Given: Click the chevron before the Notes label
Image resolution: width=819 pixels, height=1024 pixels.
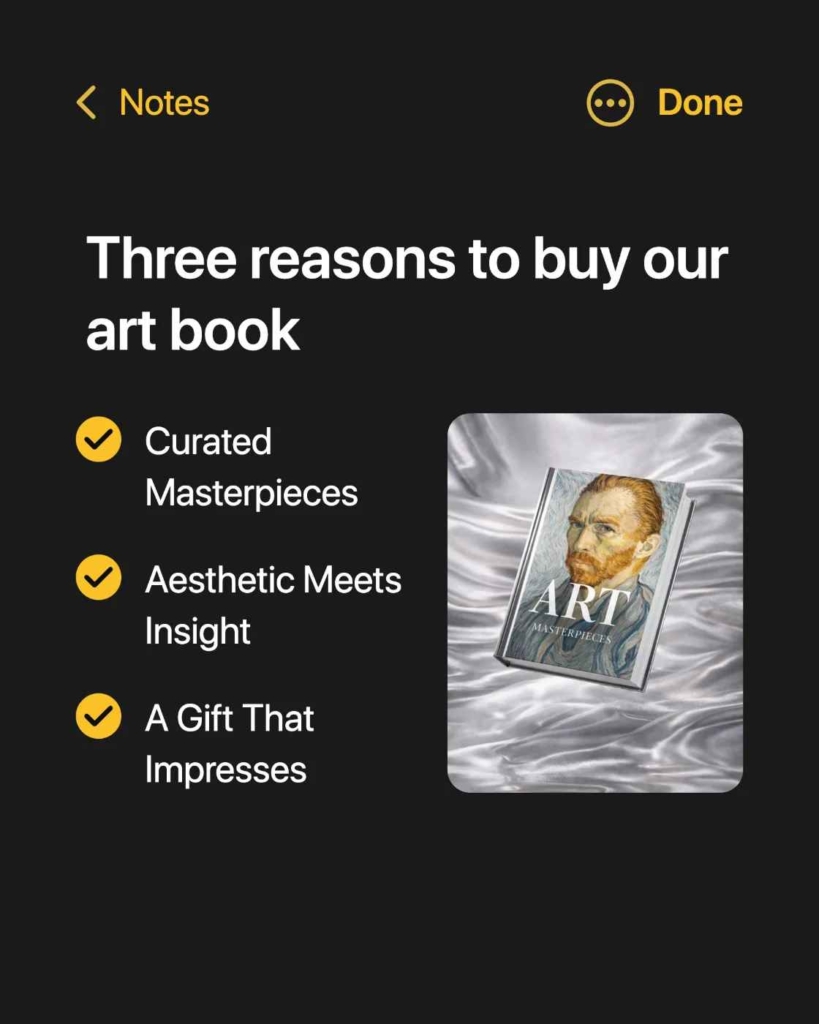Looking at the screenshot, I should tap(86, 102).
